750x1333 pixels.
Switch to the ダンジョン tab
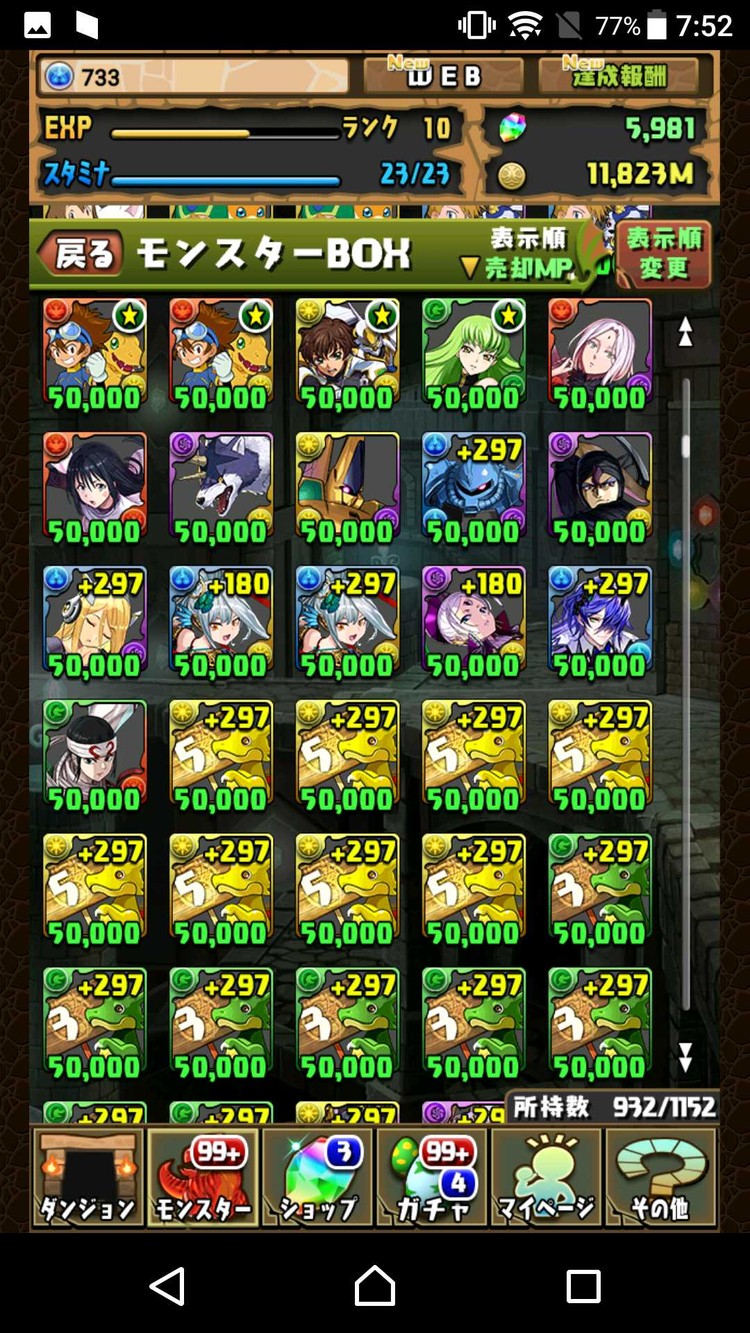[88, 1177]
